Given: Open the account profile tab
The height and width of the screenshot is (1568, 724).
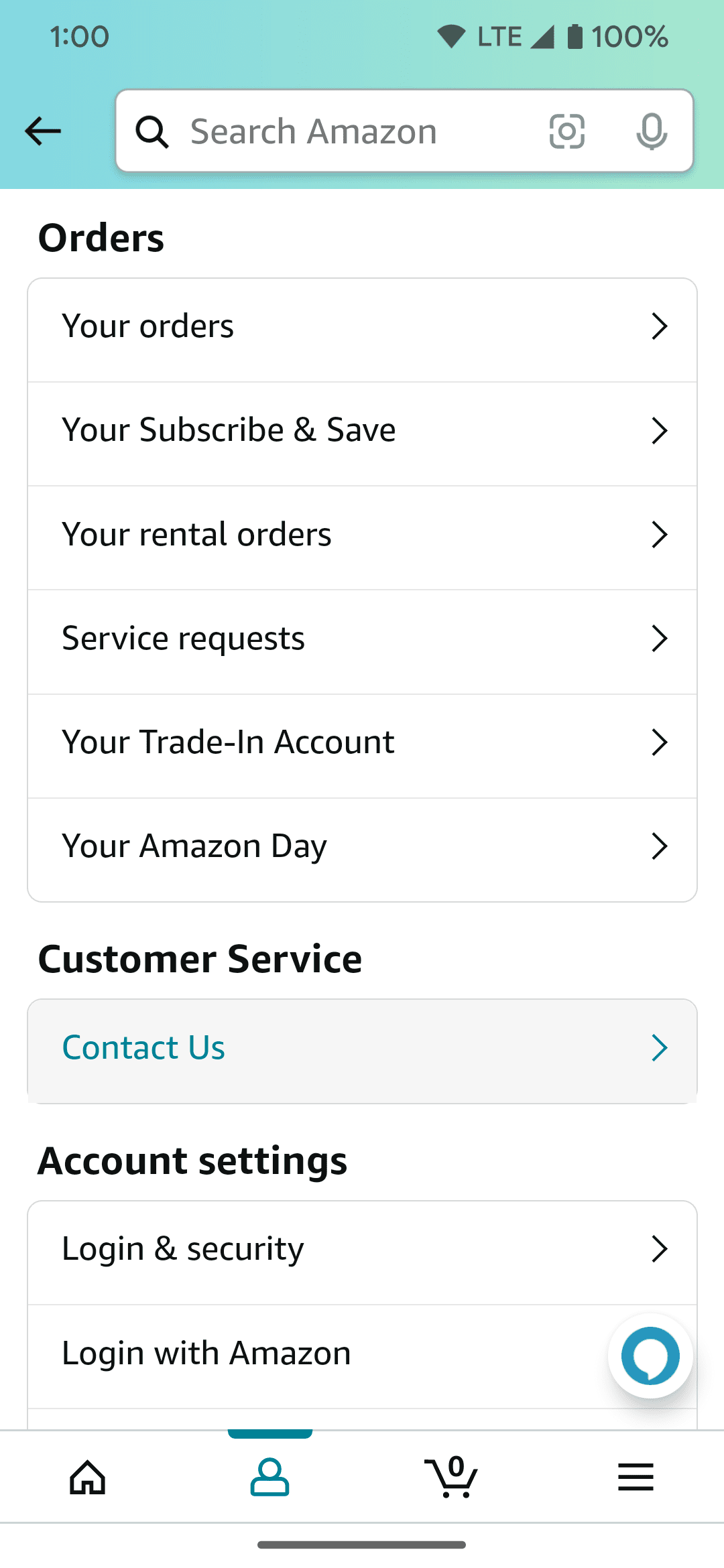Looking at the screenshot, I should (x=269, y=1477).
